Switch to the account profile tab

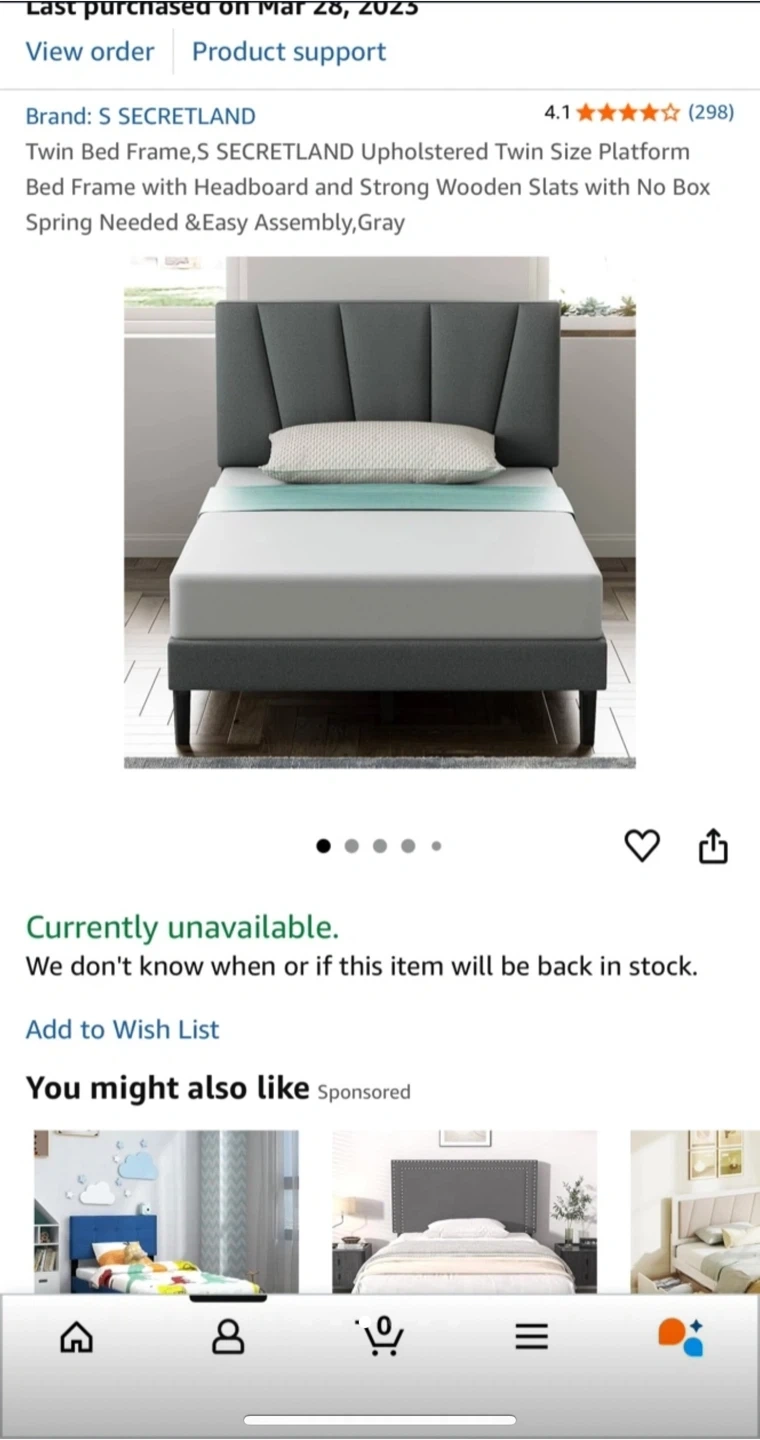pyautogui.click(x=228, y=1337)
